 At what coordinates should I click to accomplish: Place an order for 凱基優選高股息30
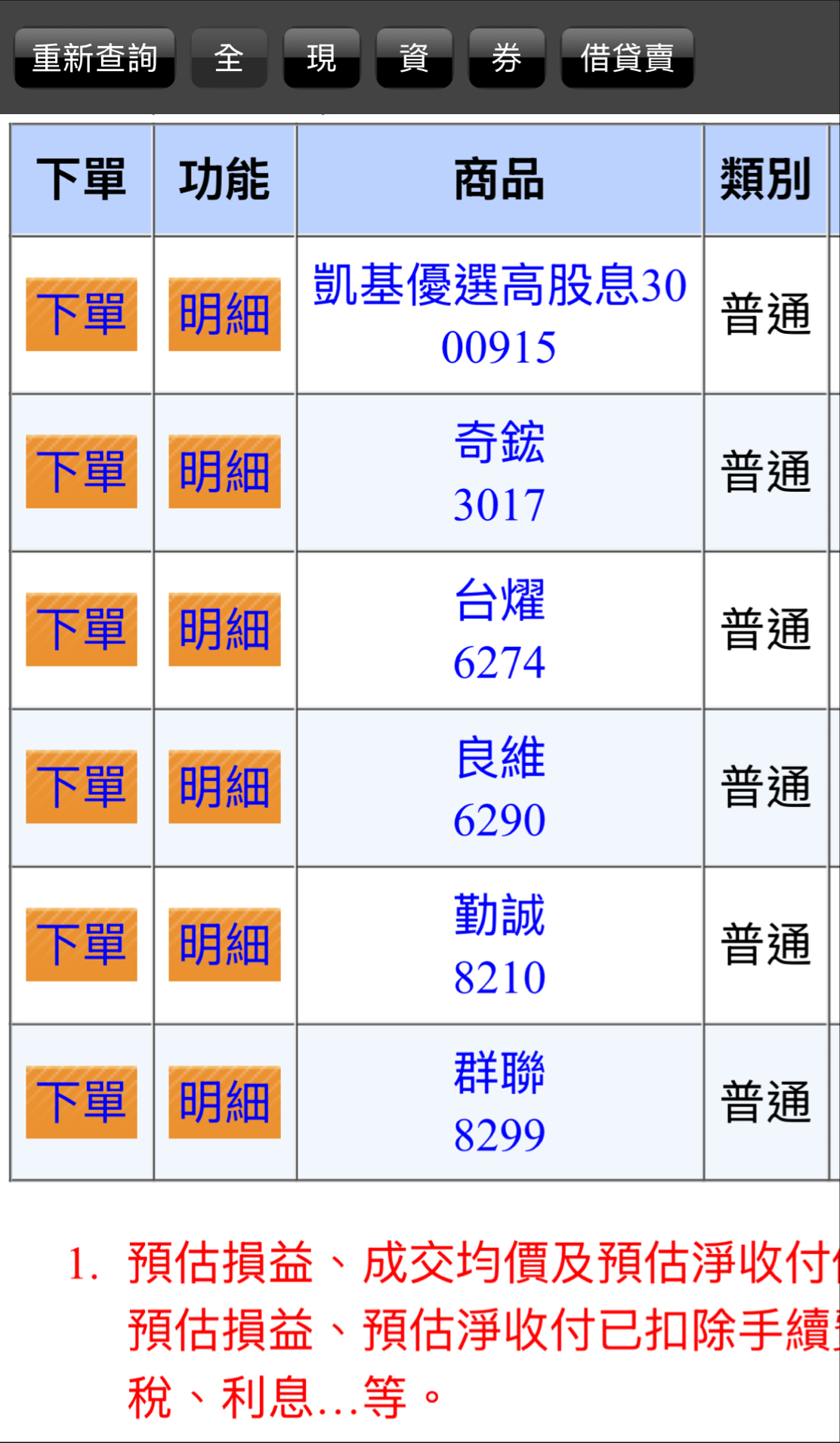(82, 314)
